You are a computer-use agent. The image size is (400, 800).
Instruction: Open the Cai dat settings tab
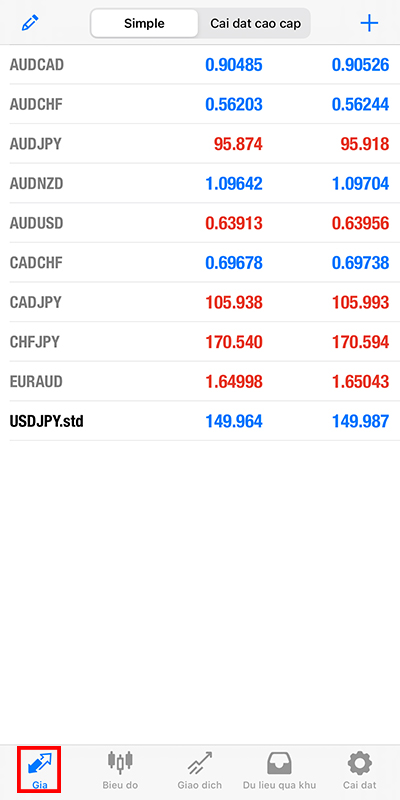point(360,769)
